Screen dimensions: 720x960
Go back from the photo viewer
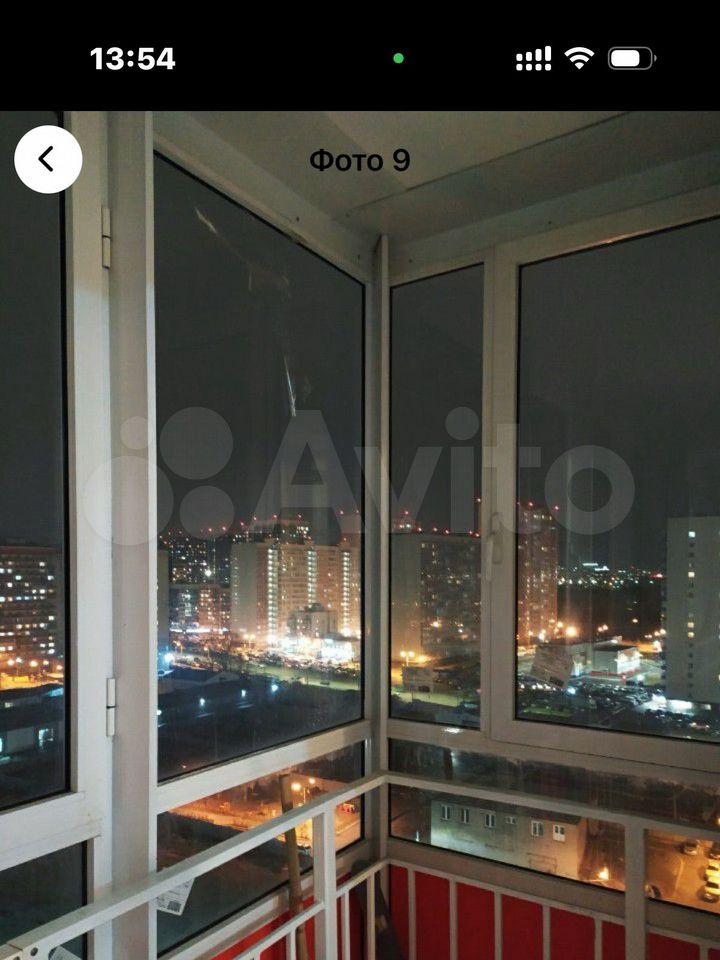[47, 159]
